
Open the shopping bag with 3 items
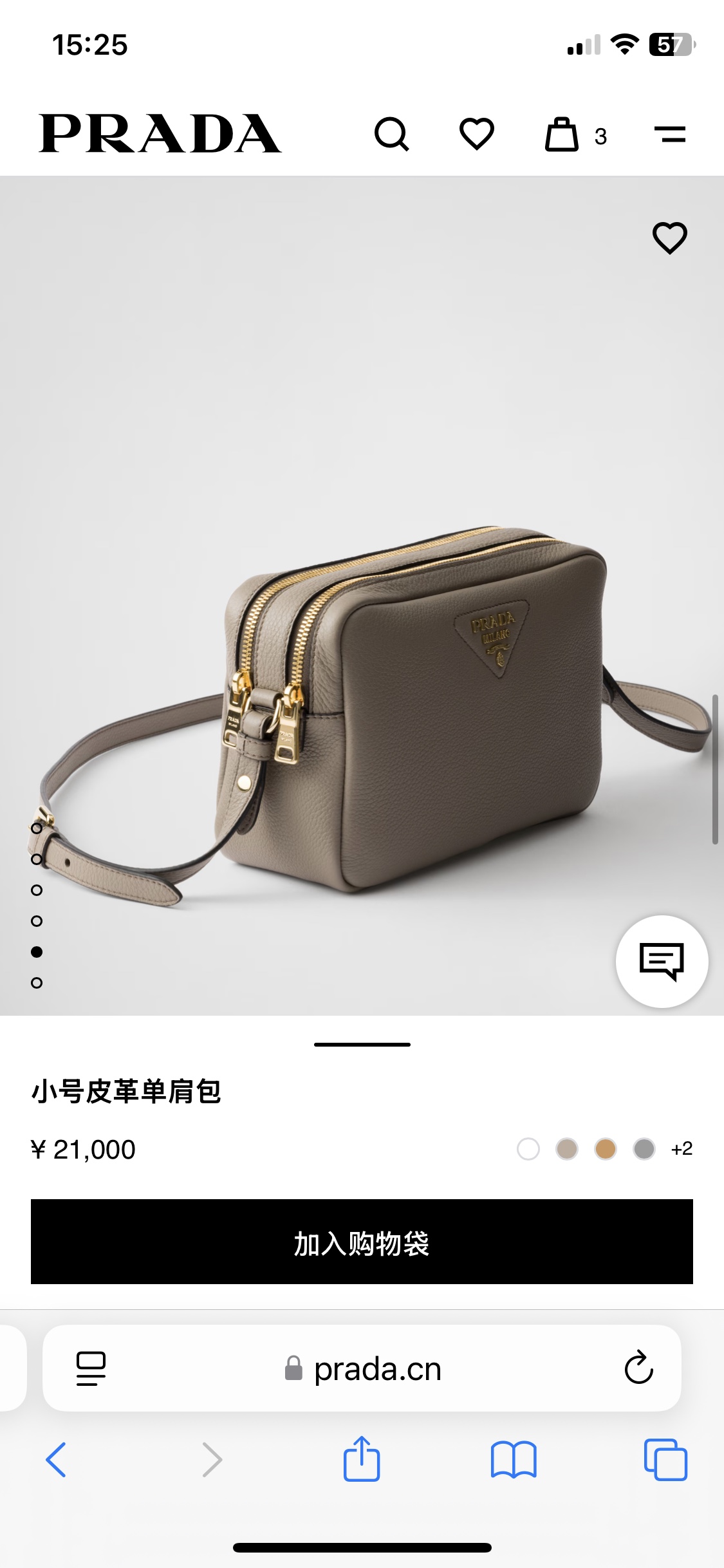pyautogui.click(x=576, y=135)
